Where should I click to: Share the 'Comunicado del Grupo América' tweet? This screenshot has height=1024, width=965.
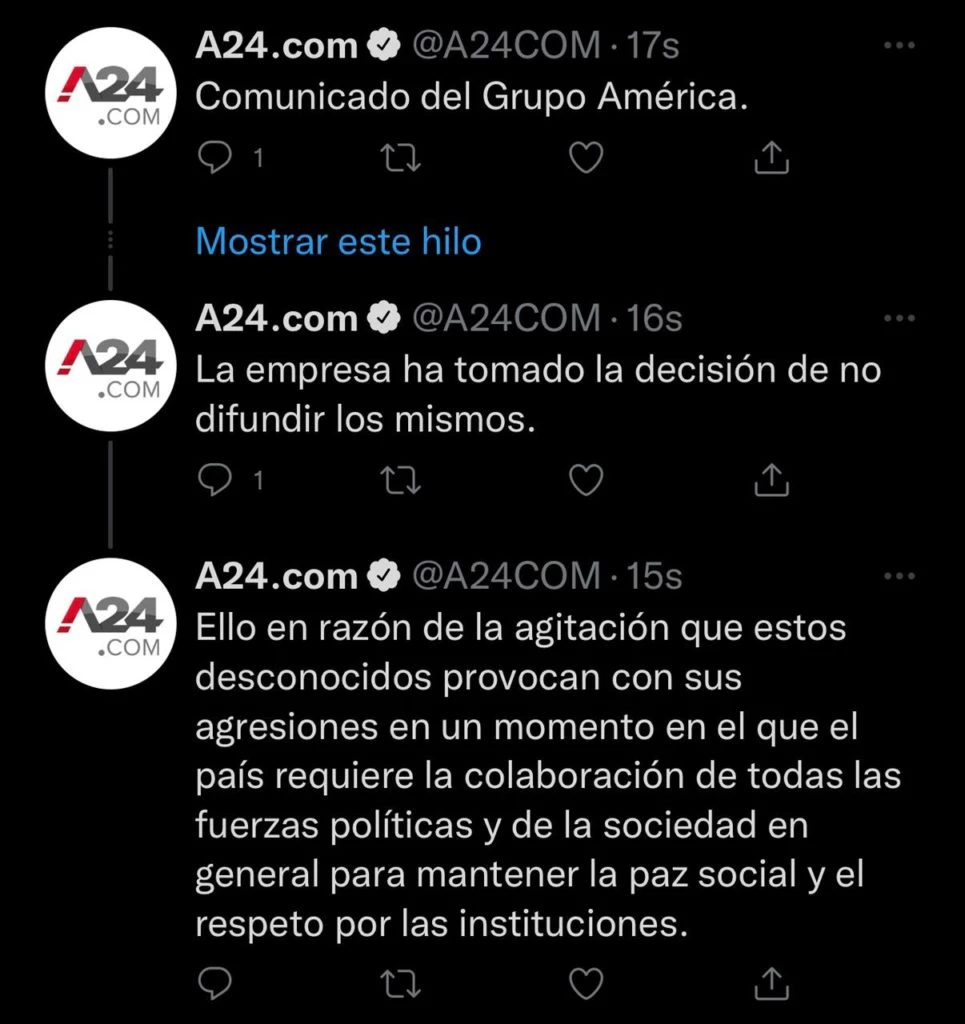point(772,157)
